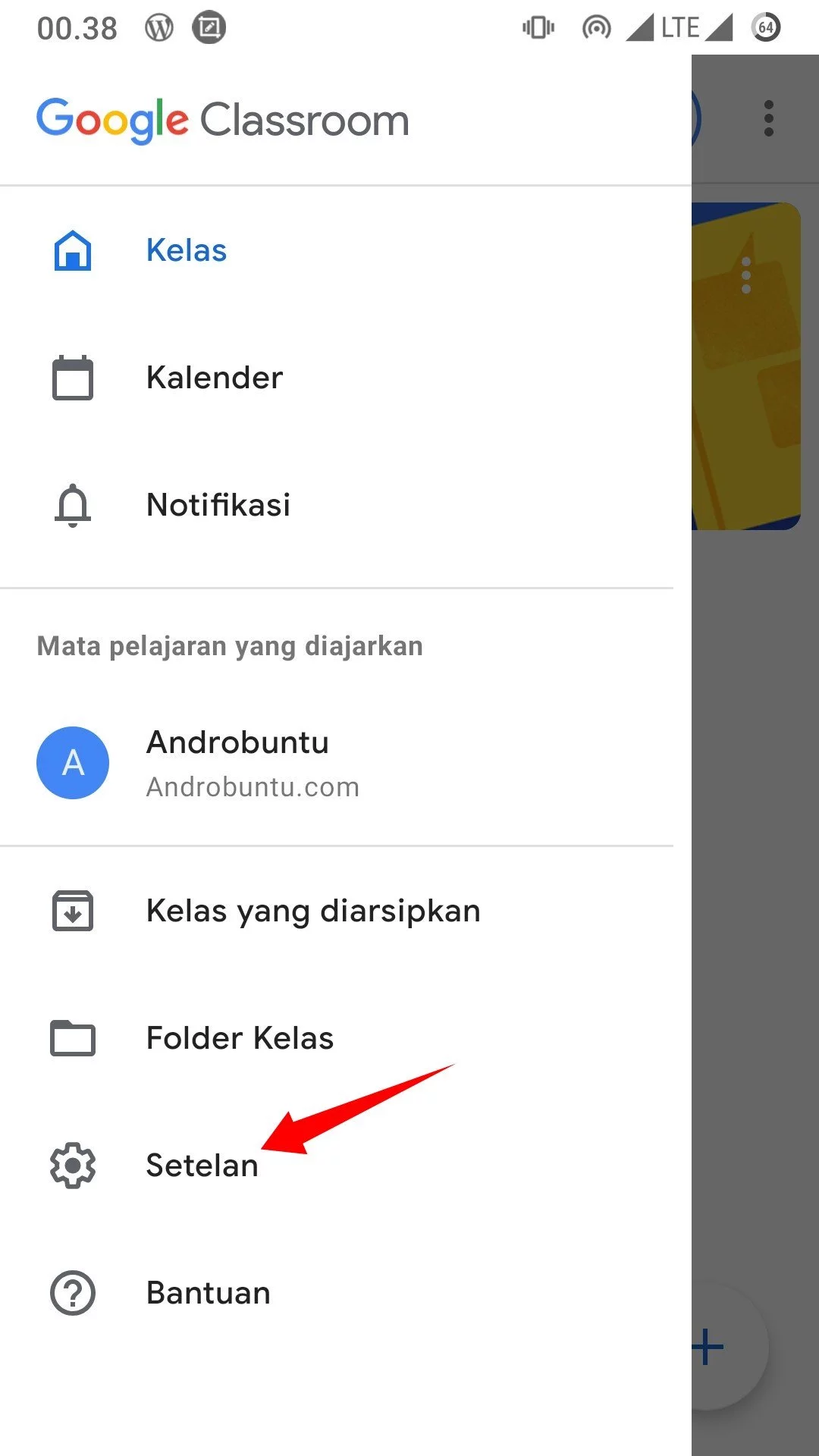
Task: Select the Kelas home icon
Action: pos(72,251)
